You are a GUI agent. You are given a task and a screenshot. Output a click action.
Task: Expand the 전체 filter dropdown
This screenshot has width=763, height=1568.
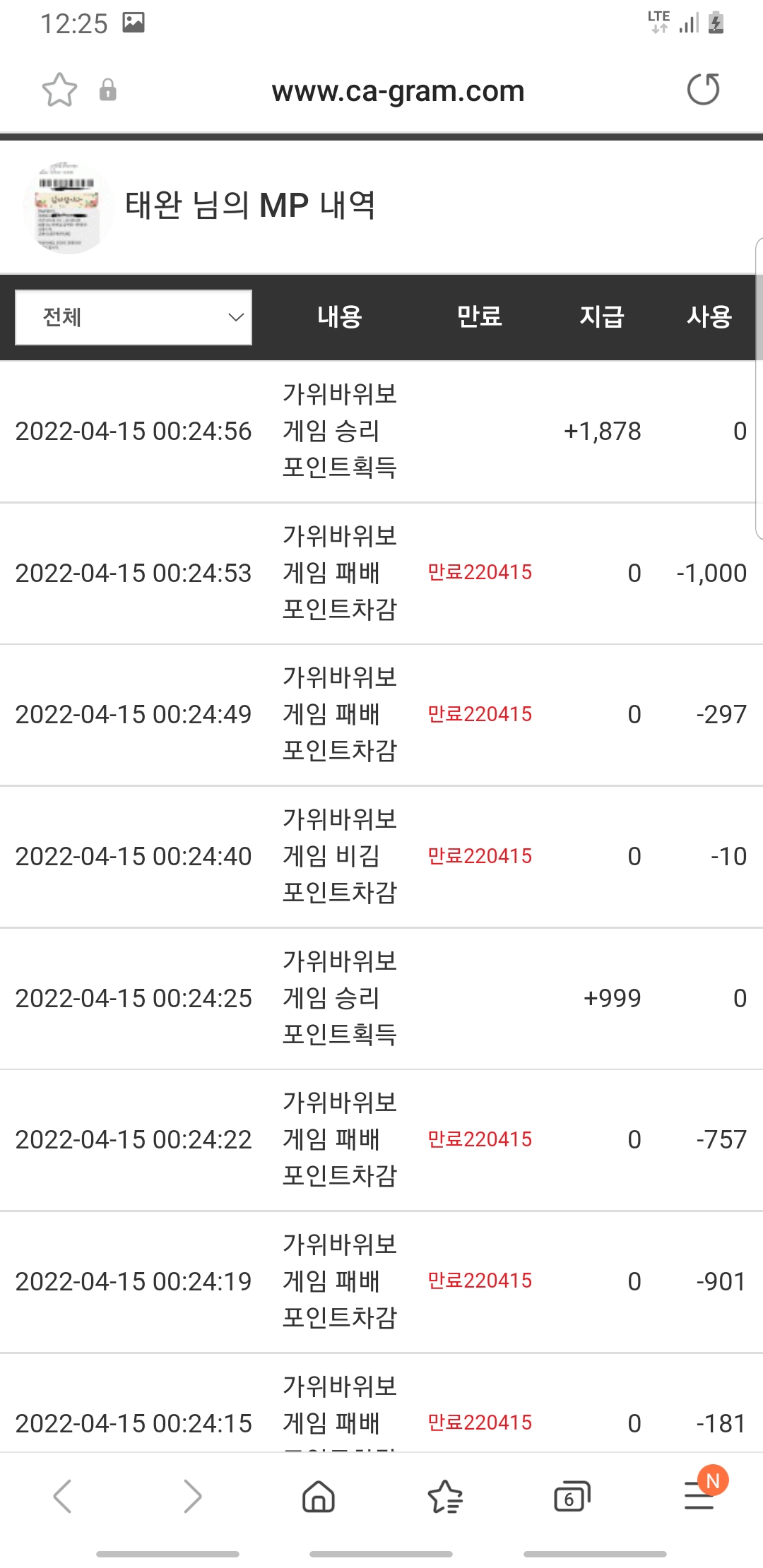click(134, 318)
